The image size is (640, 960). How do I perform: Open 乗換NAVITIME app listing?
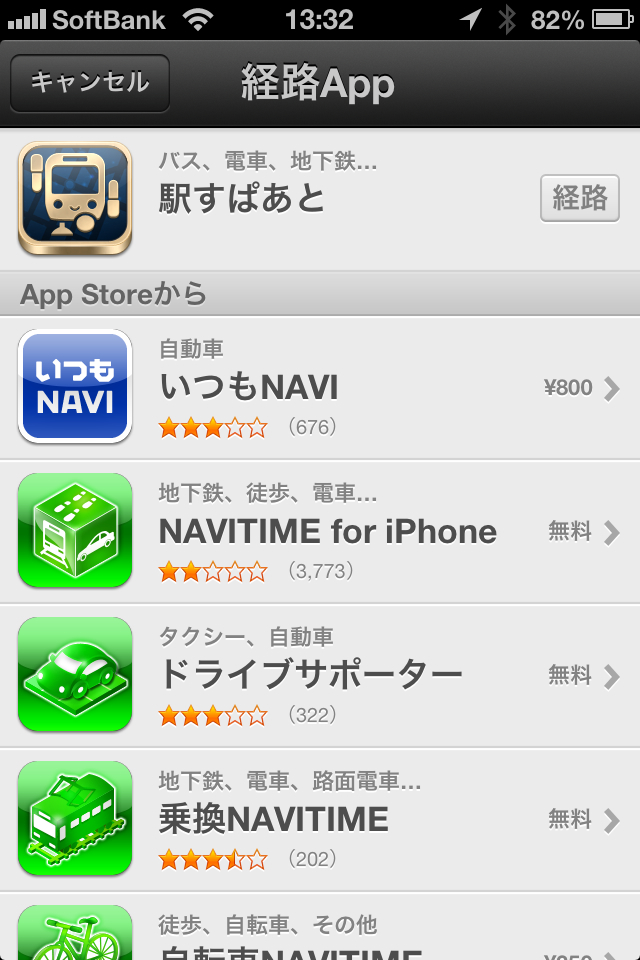(320, 820)
